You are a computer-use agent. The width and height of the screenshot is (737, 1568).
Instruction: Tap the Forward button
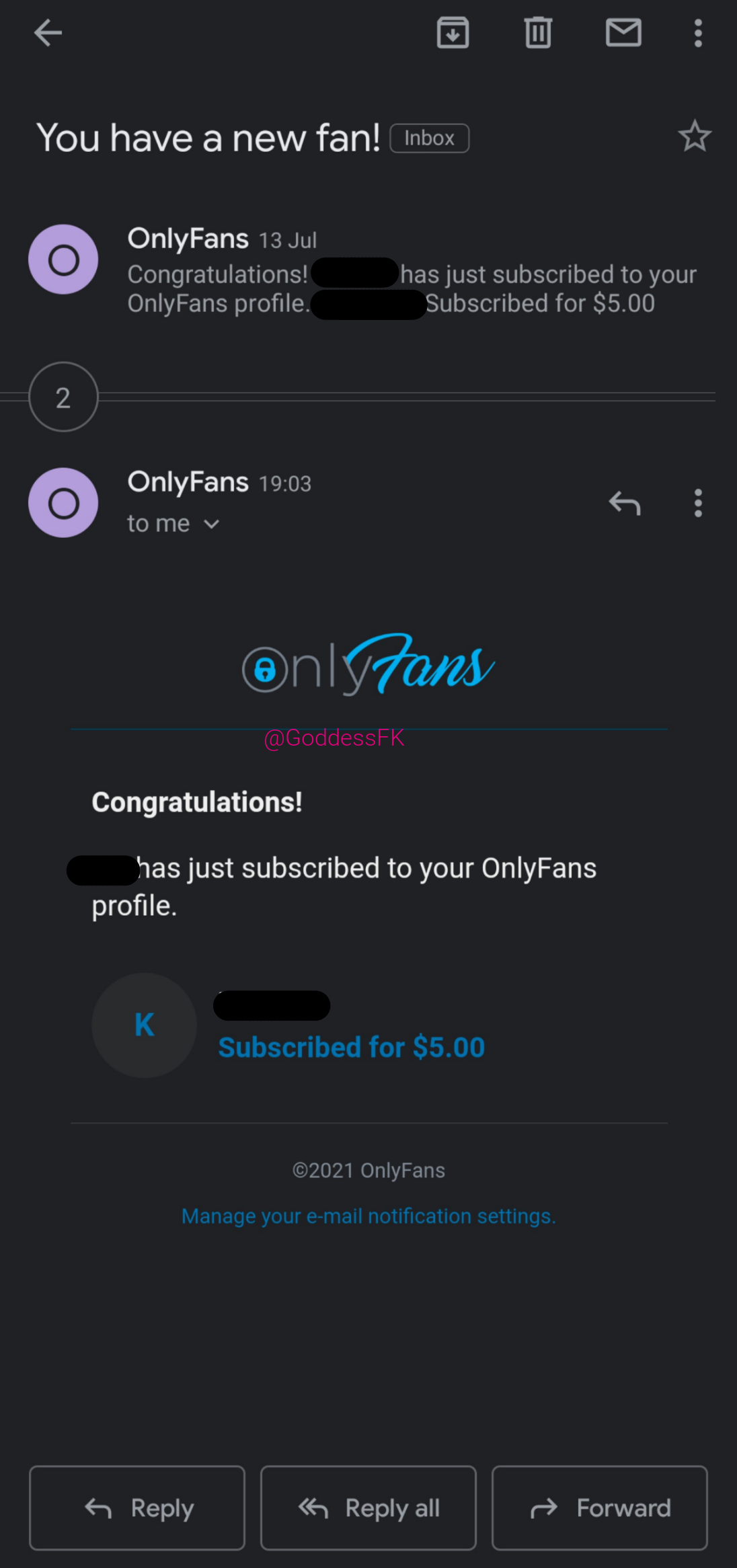(599, 1508)
